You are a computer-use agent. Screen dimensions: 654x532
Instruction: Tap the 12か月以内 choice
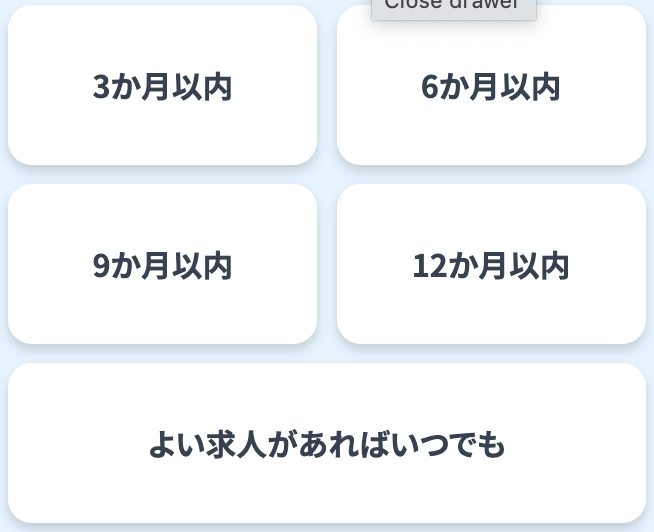click(491, 265)
